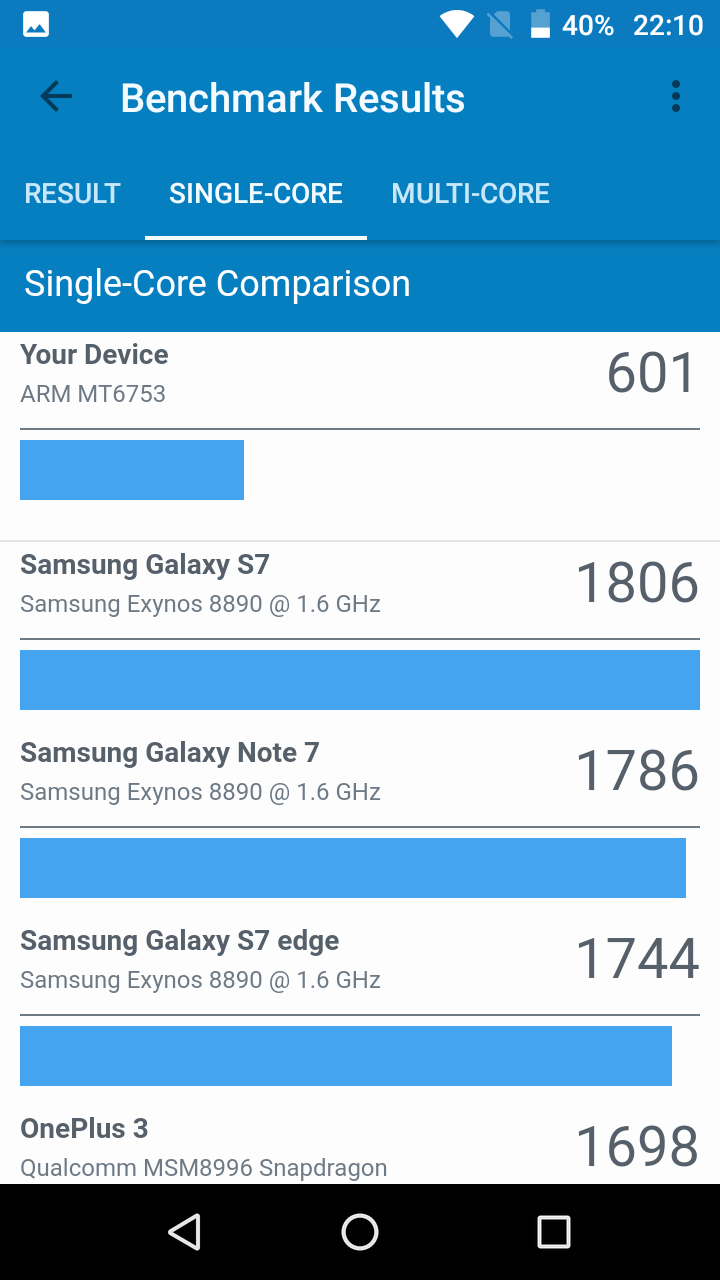Go back using the app bar arrow
The image size is (720, 1280).
(56, 97)
